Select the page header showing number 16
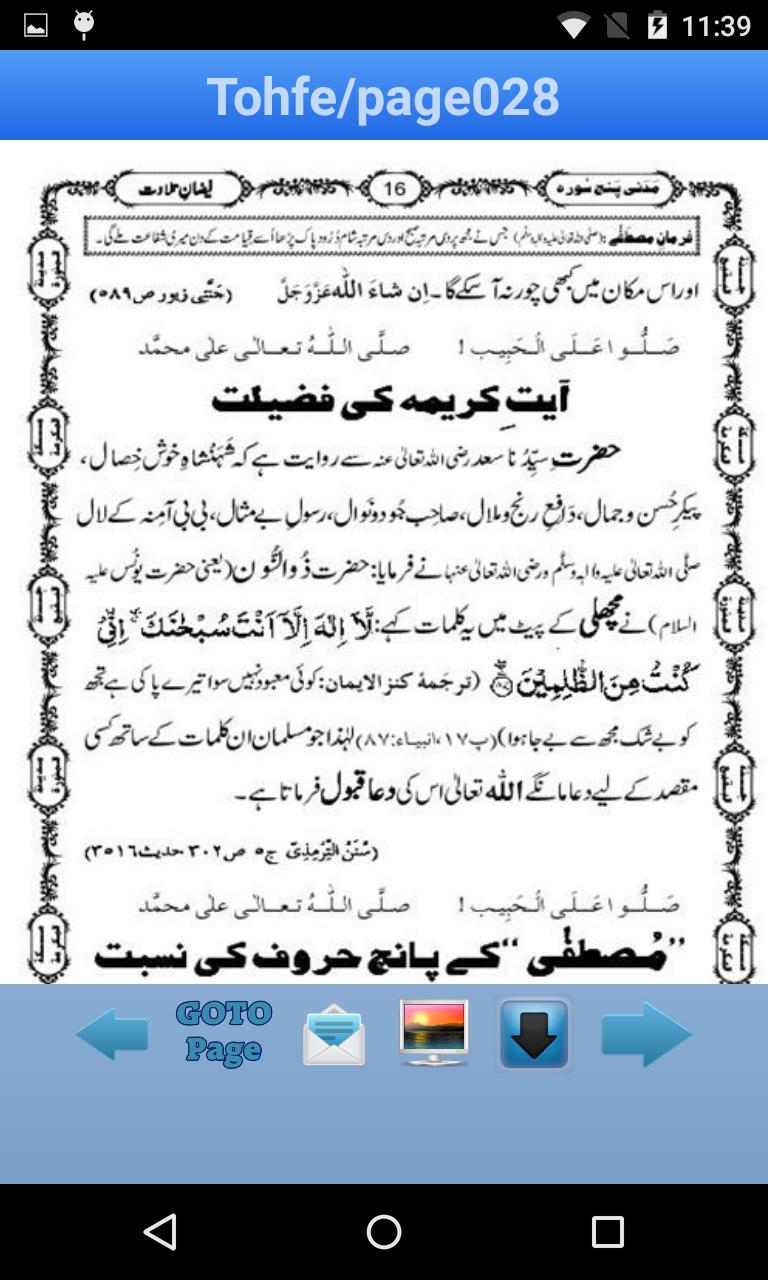The height and width of the screenshot is (1280, 768). 394,186
